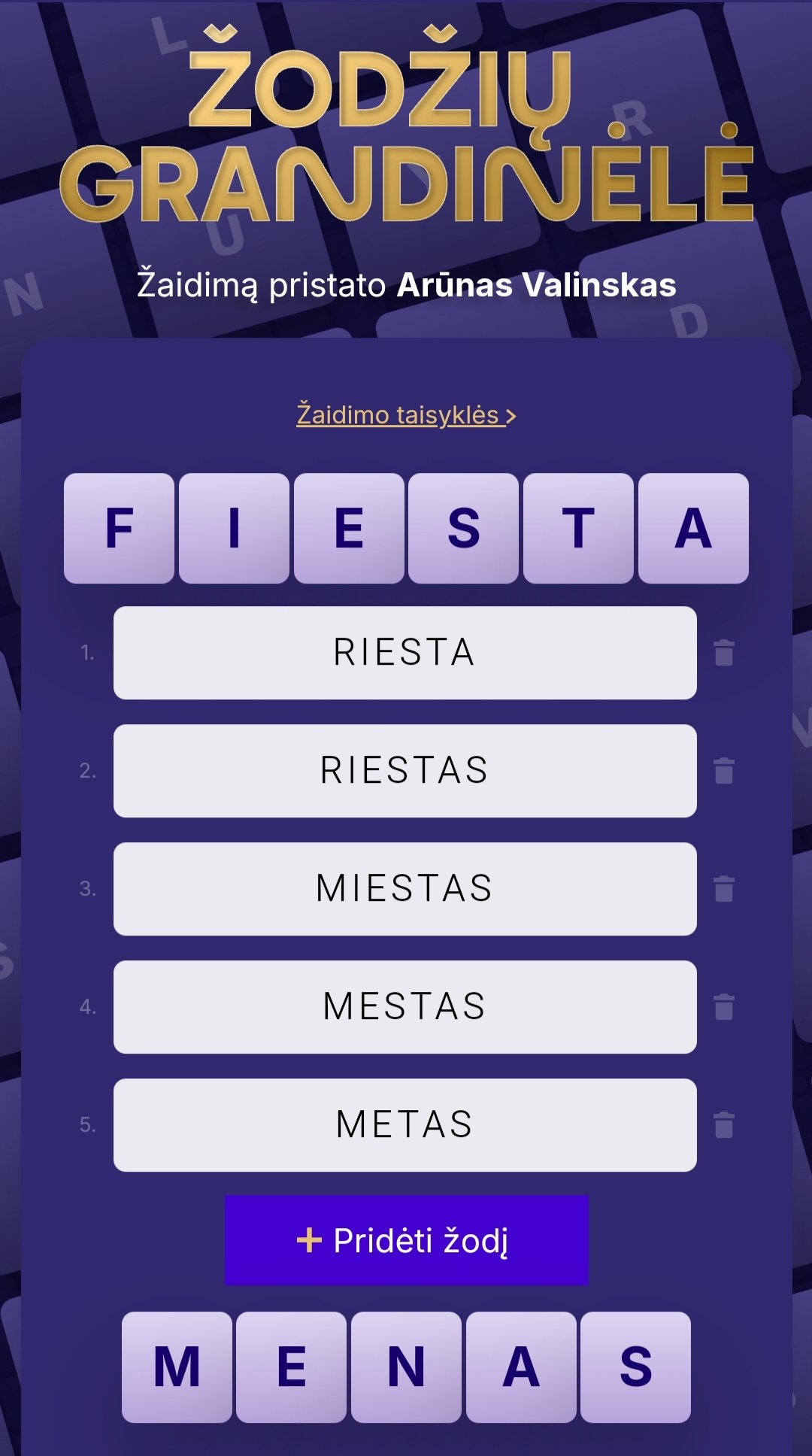Edit the MIESTAS word field
Image resolution: width=812 pixels, height=1456 pixels.
(x=404, y=889)
